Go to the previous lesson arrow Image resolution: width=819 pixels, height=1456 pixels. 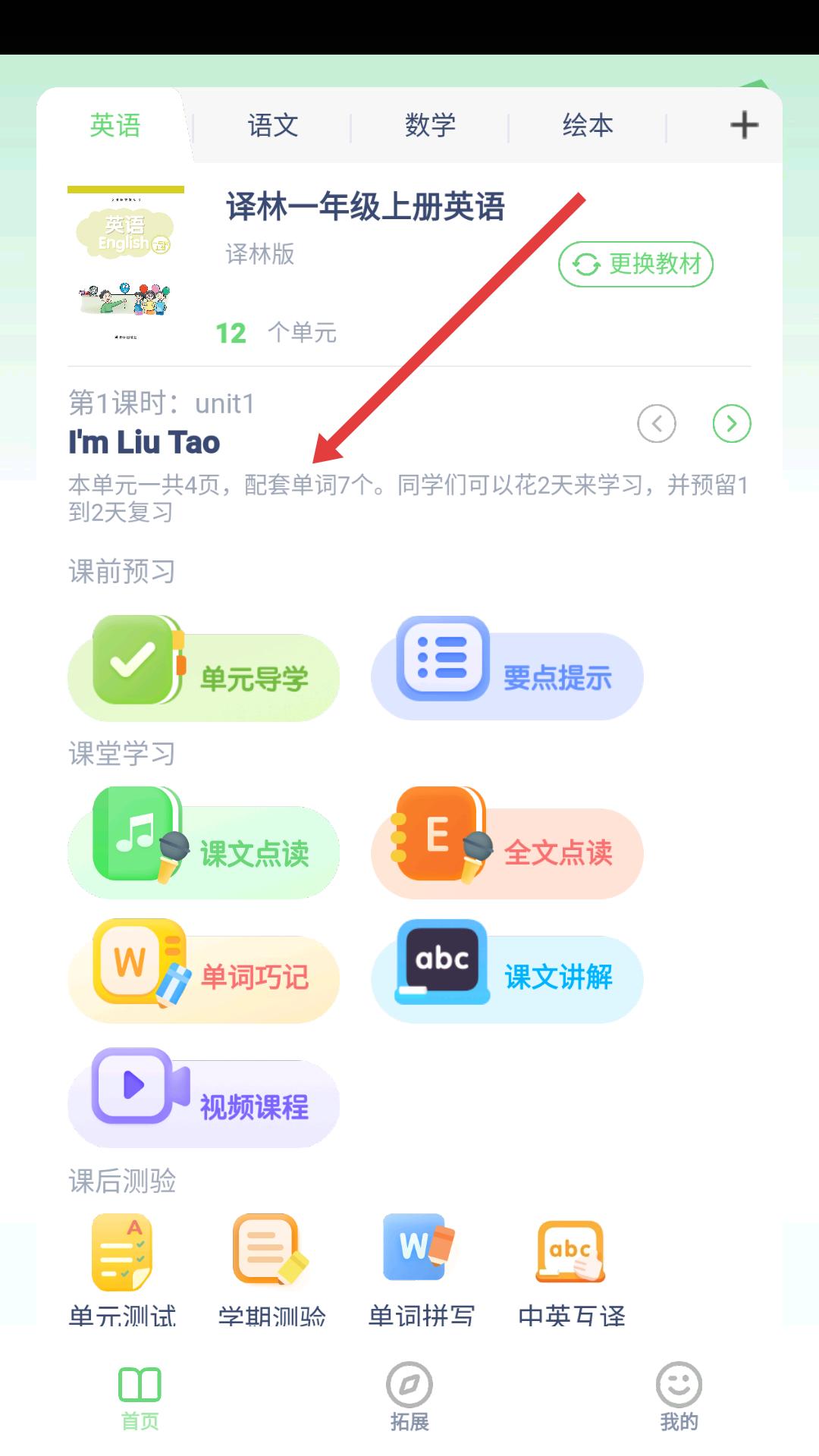(x=657, y=423)
